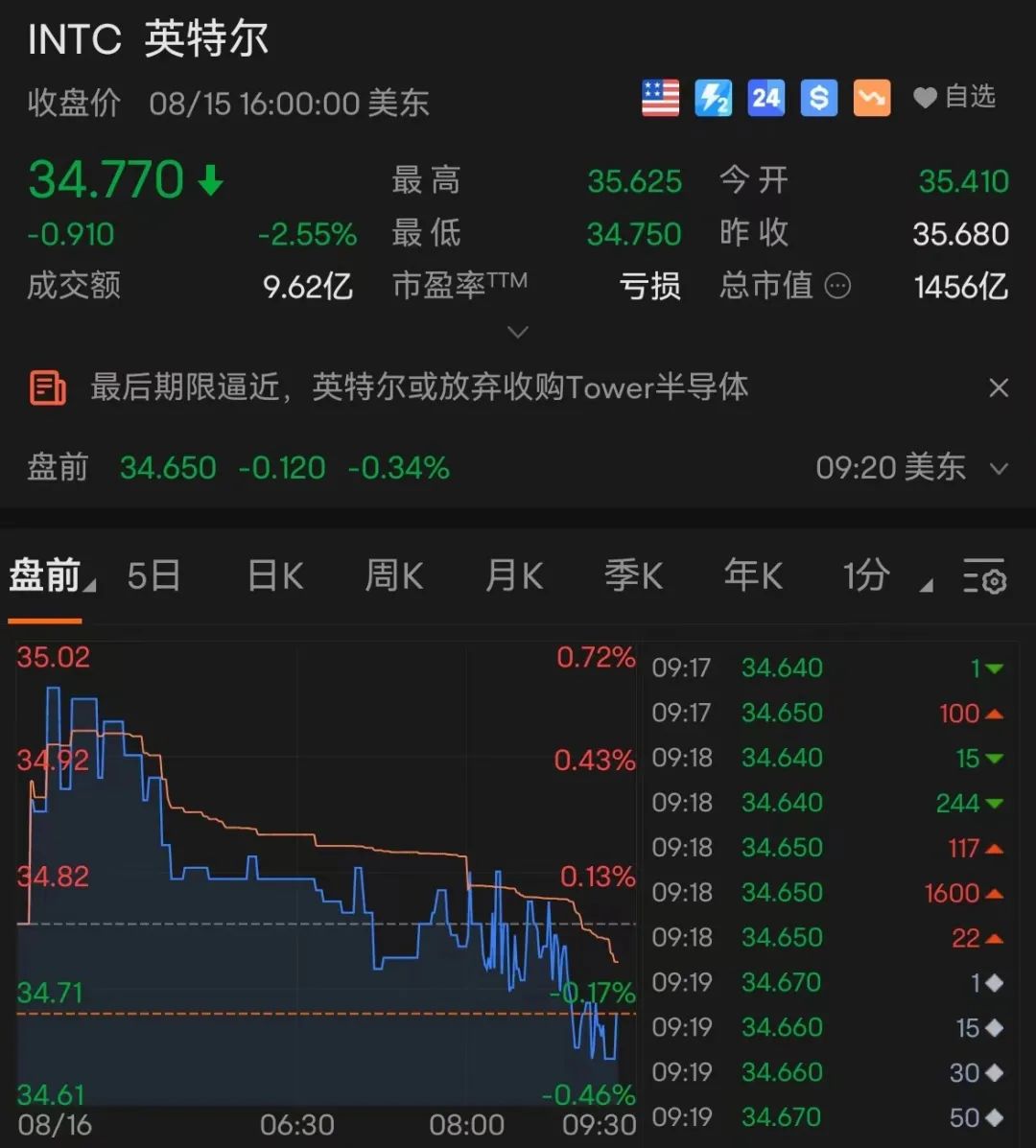Switch to the 日K chart tab
Image resolution: width=1036 pixels, height=1148 pixels.
coord(275,576)
